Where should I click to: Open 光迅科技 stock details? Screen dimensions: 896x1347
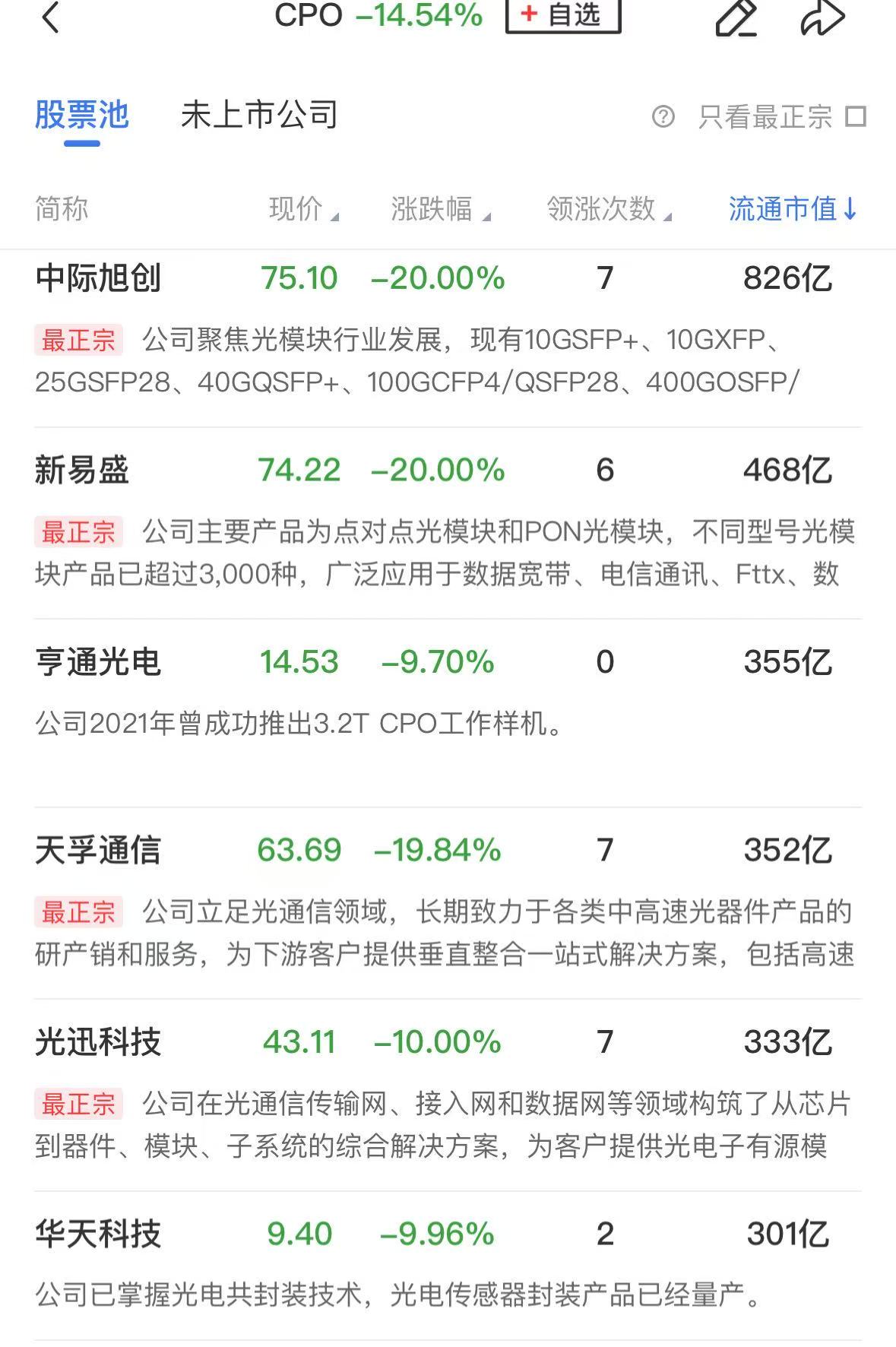pos(98,1042)
